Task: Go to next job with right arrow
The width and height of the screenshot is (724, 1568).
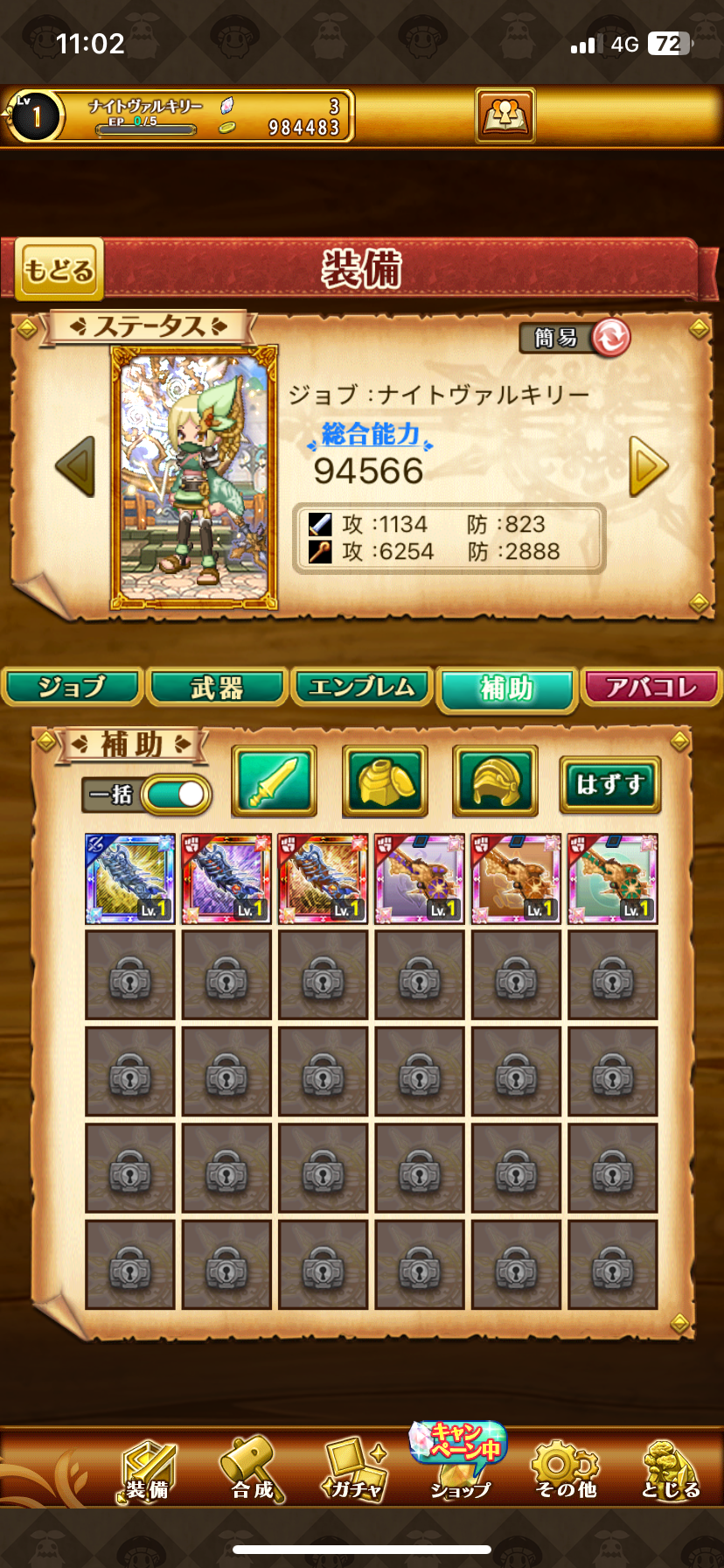Action: click(x=649, y=466)
